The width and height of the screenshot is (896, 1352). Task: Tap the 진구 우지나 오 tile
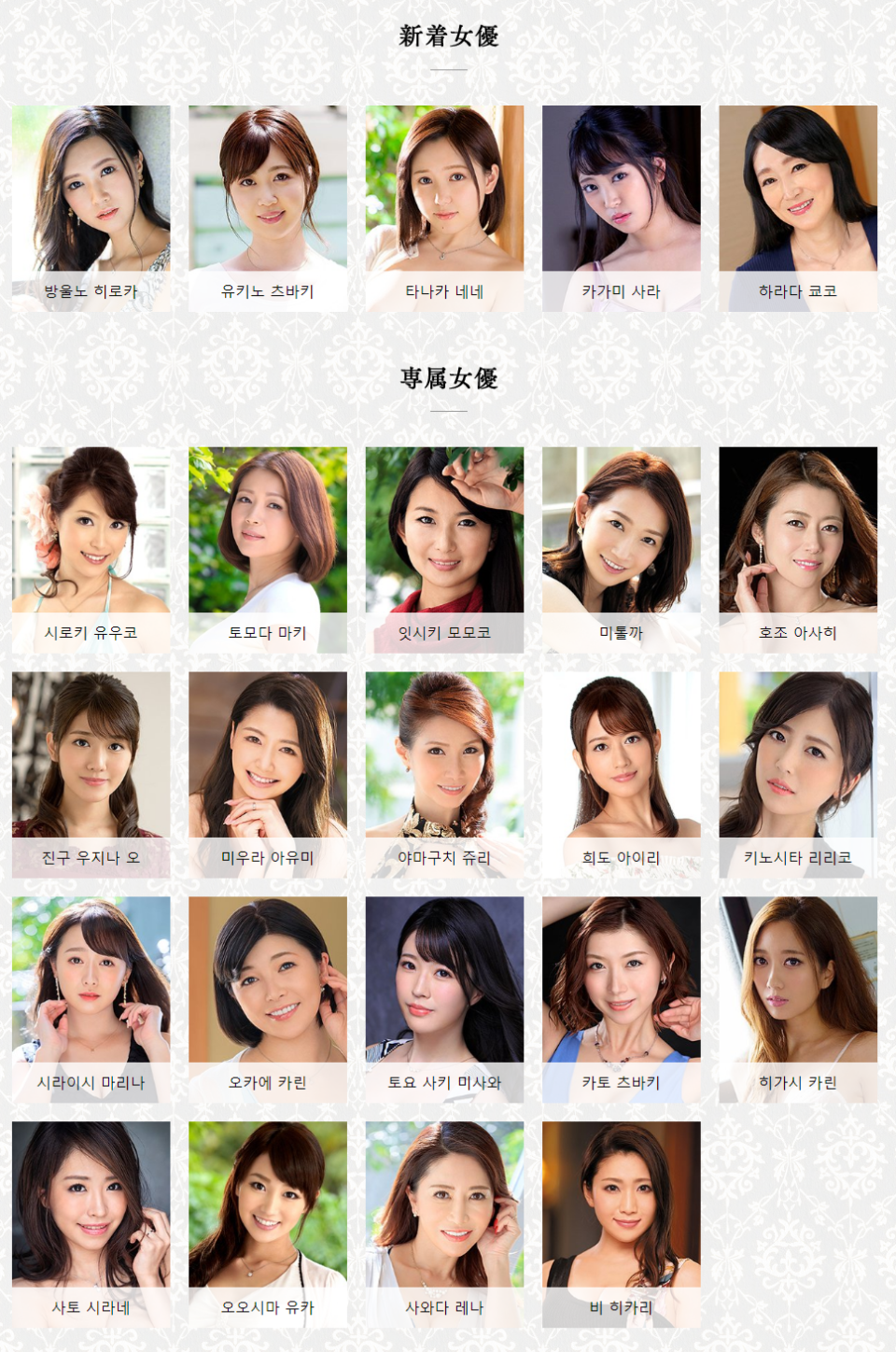tap(91, 774)
